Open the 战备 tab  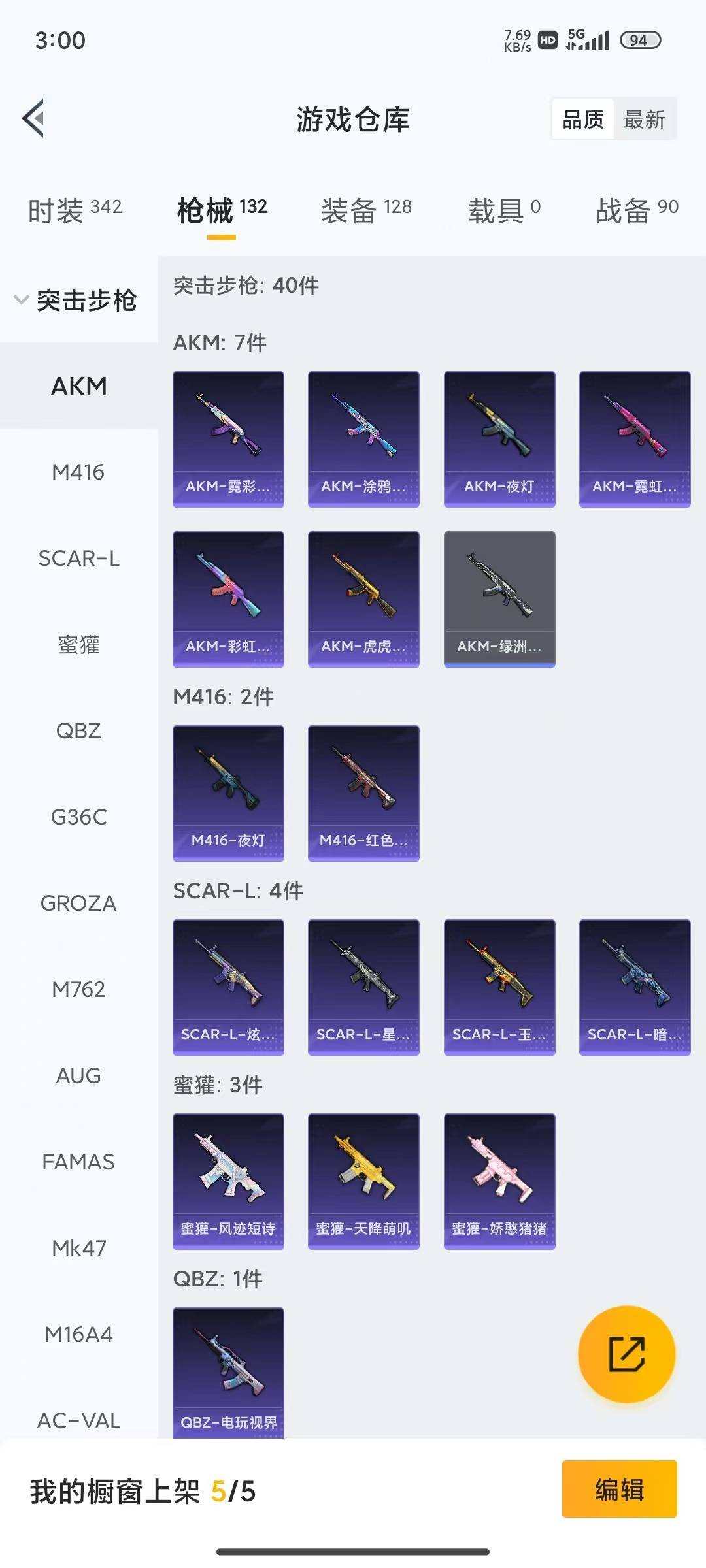(637, 210)
